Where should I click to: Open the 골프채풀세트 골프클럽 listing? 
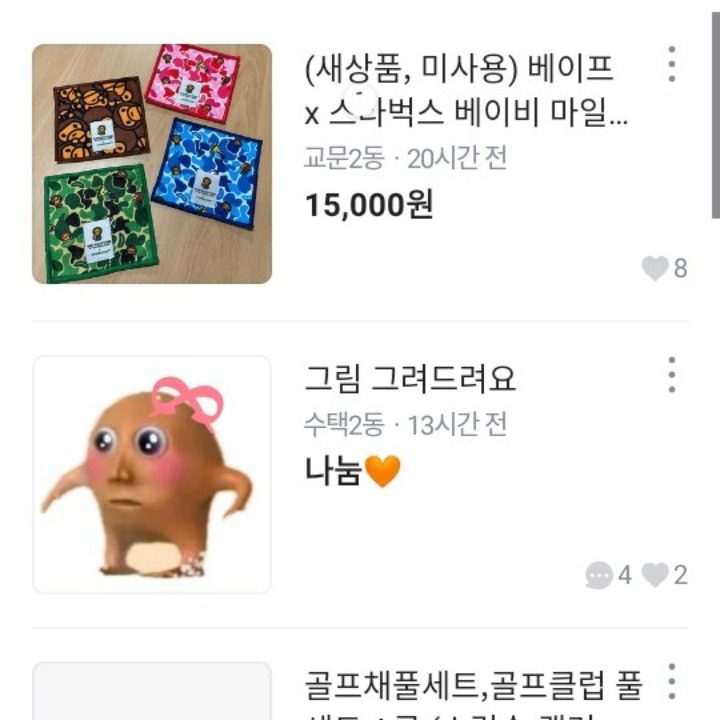pos(472,688)
